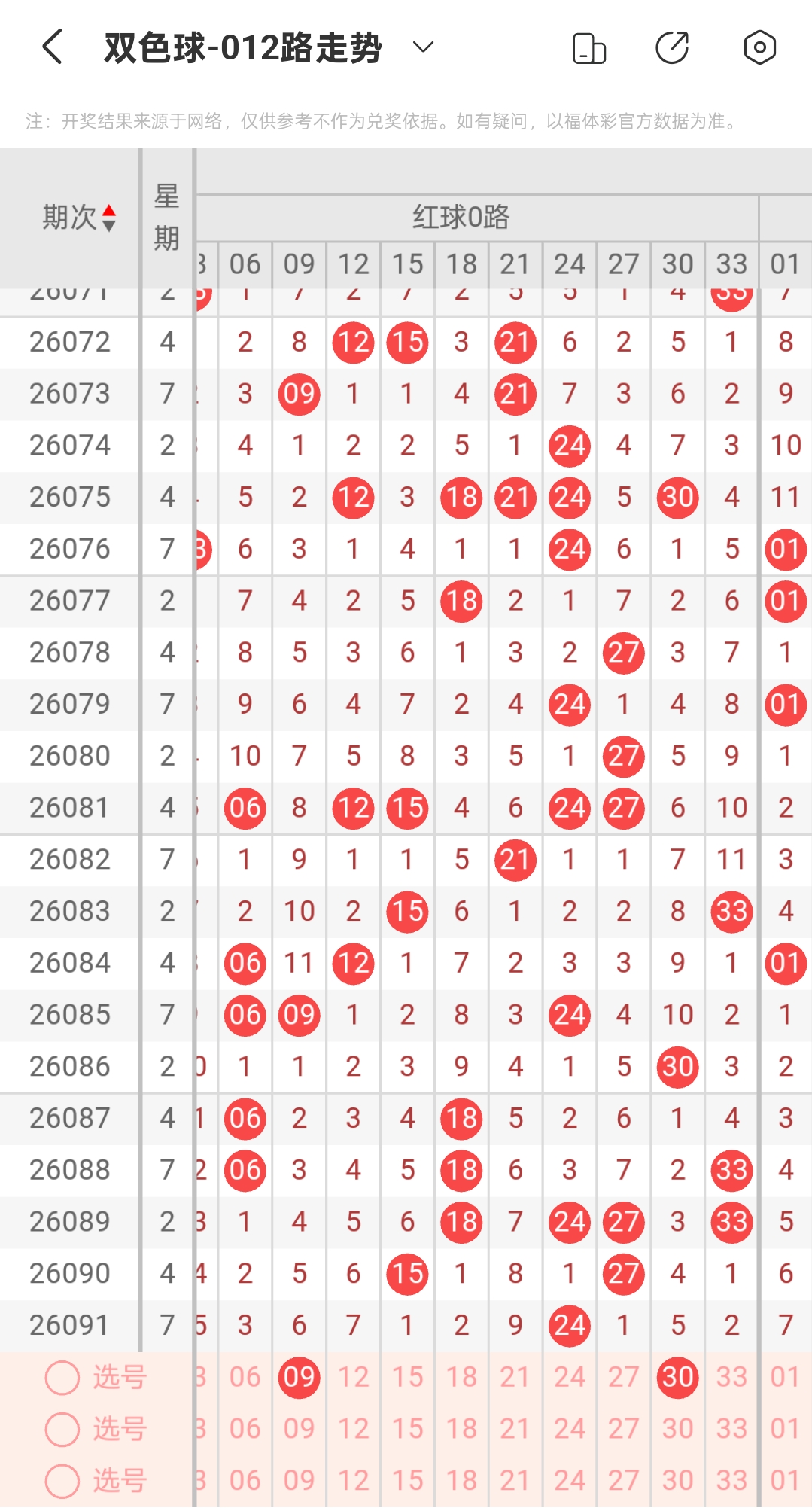Select the 选号 radio with 09 and 30 picked
Screen dimensions: 812x1508
coord(62,1378)
